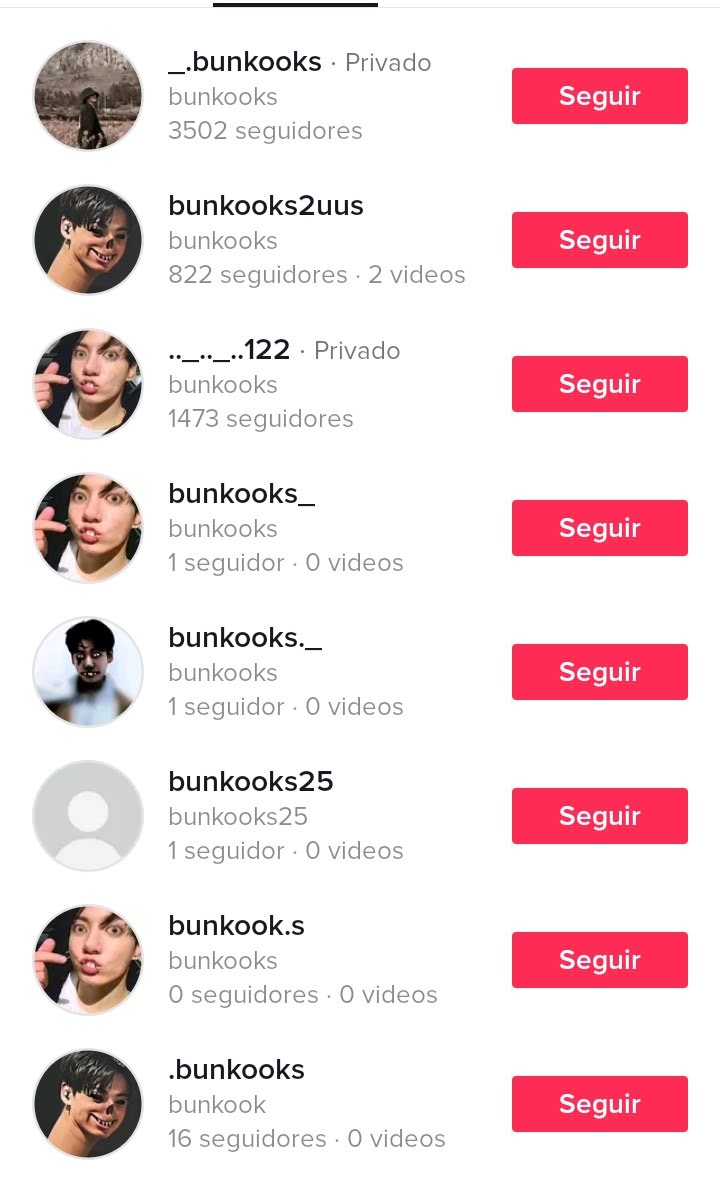Image resolution: width=720 pixels, height=1197 pixels.
Task: Tap Seguir next to bunkooks2uus
Action: [599, 240]
